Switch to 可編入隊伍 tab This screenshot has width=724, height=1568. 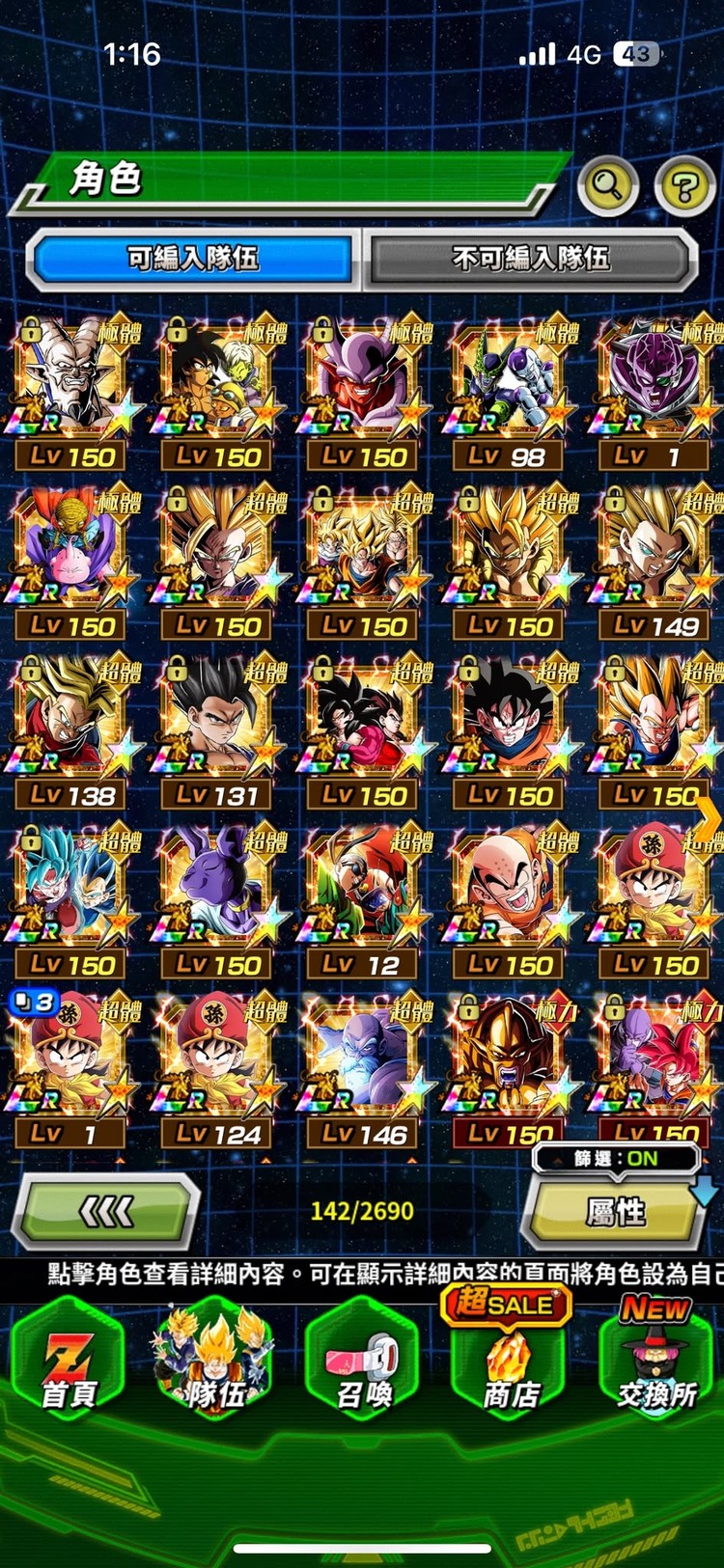click(x=192, y=259)
